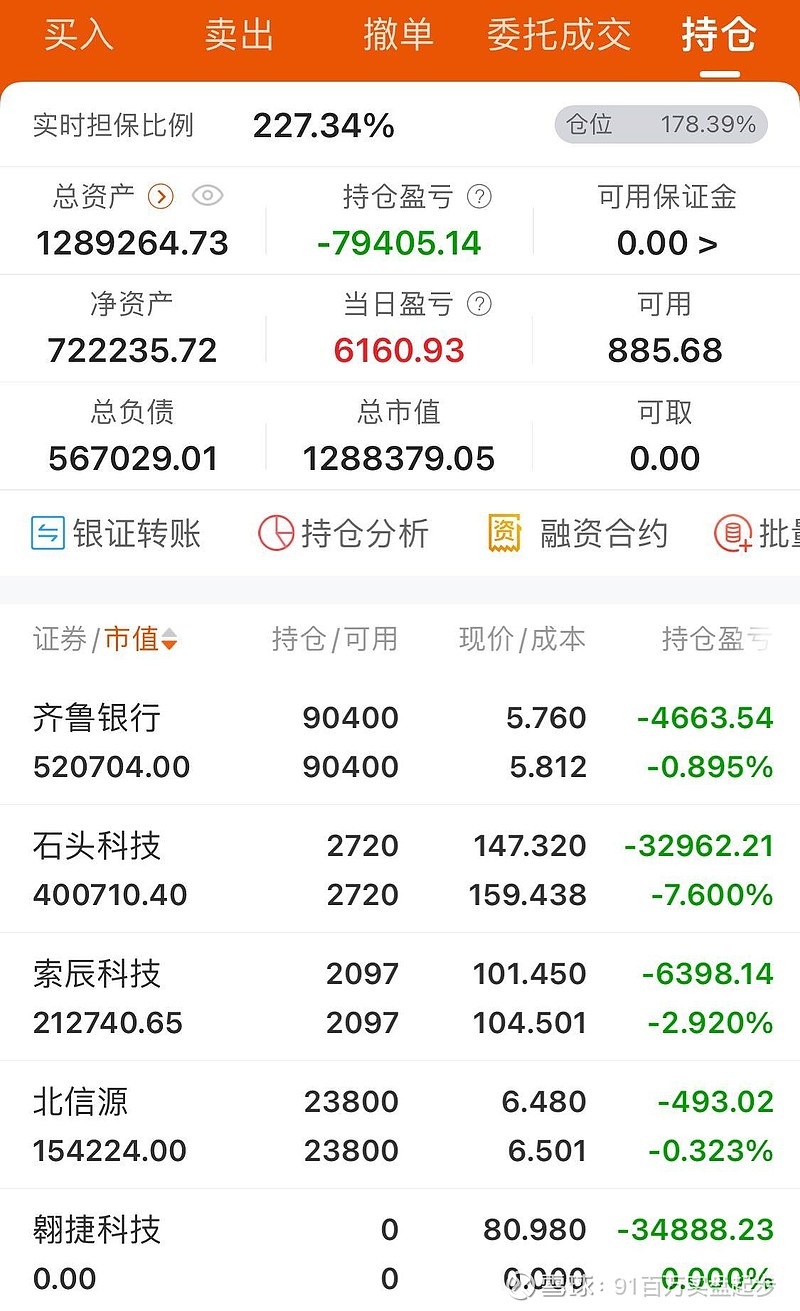Viewport: 800px width, 1311px height.
Task: Tap the 仓位 178.39% pill
Action: pos(661,125)
